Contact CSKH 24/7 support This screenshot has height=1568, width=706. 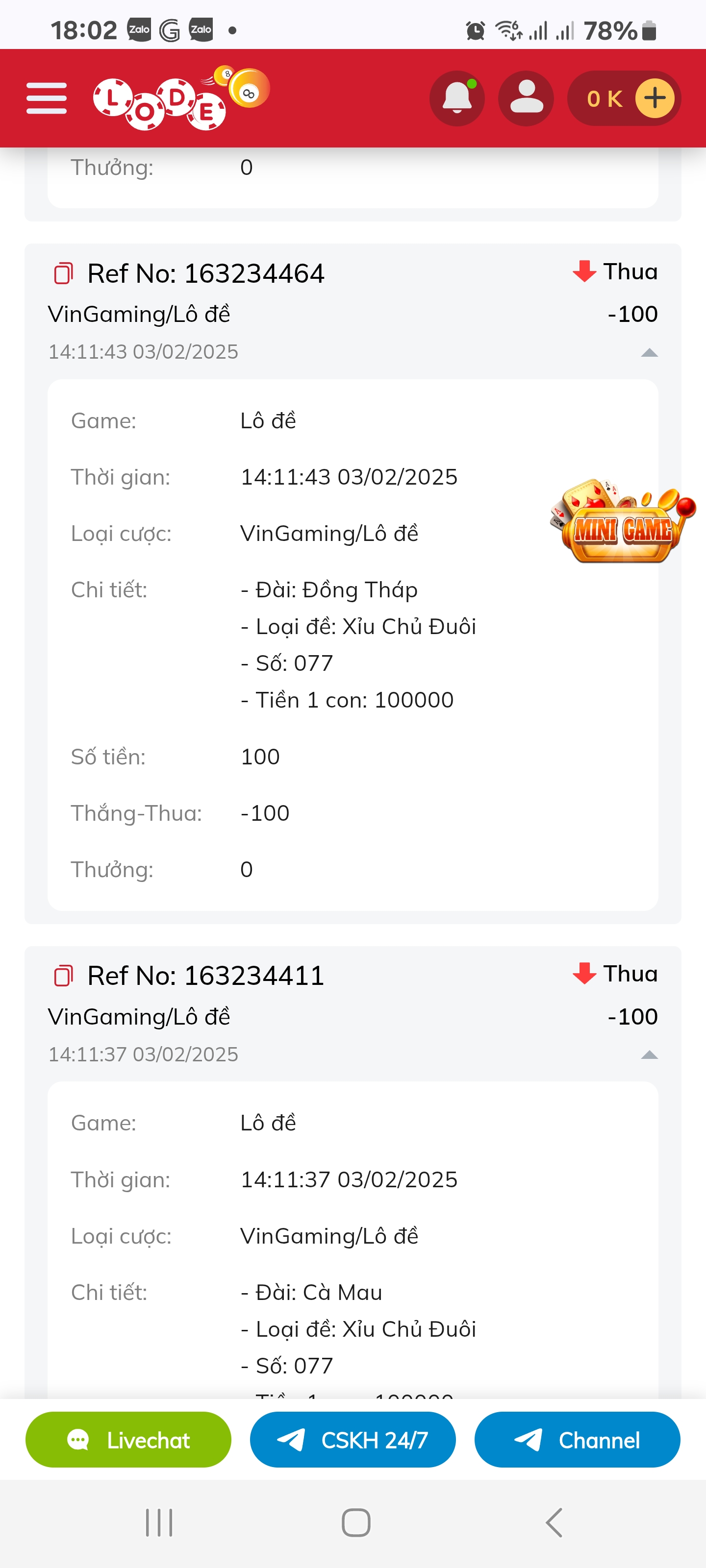[x=353, y=1440]
